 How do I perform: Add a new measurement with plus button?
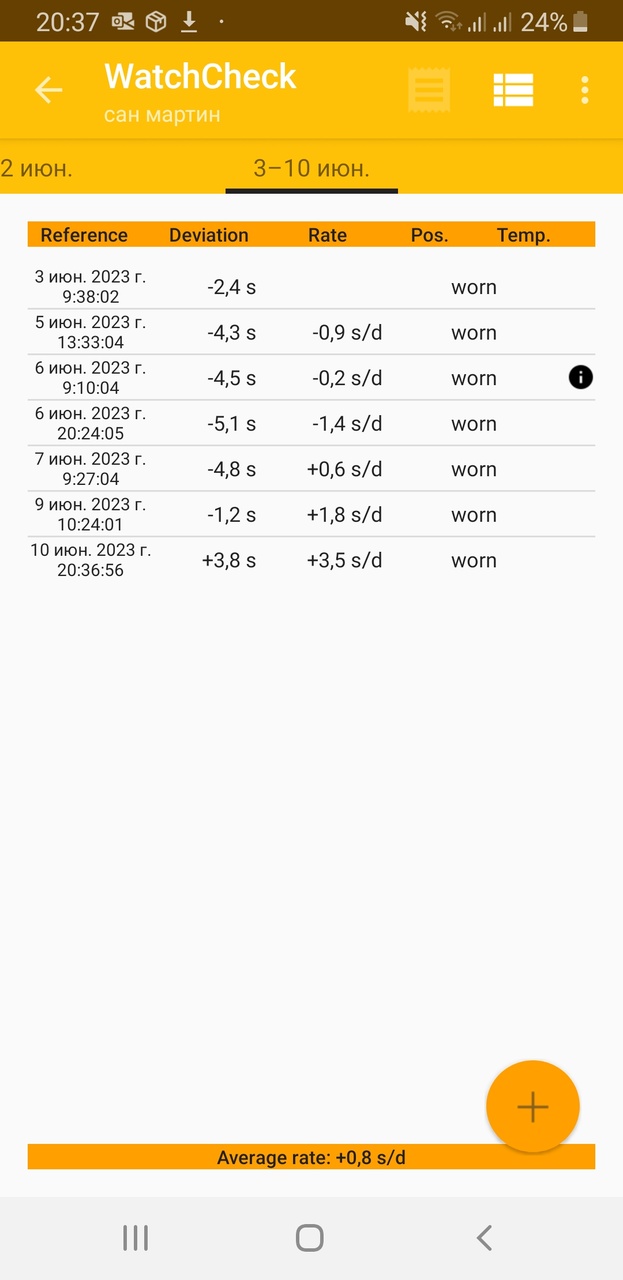[532, 1106]
